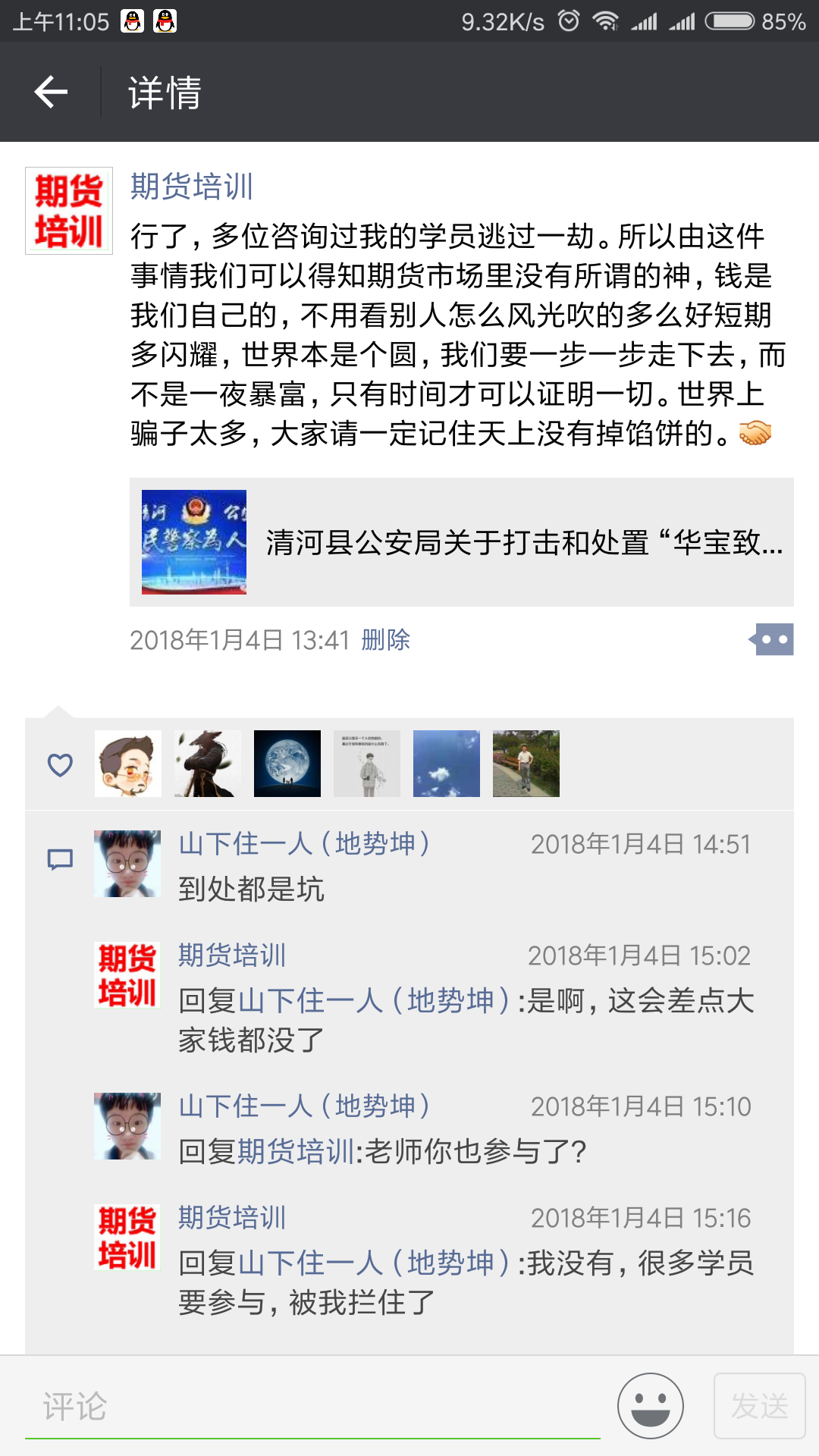The height and width of the screenshot is (1456, 819).
Task: Open the first liker's cartoon avatar
Action: (128, 764)
